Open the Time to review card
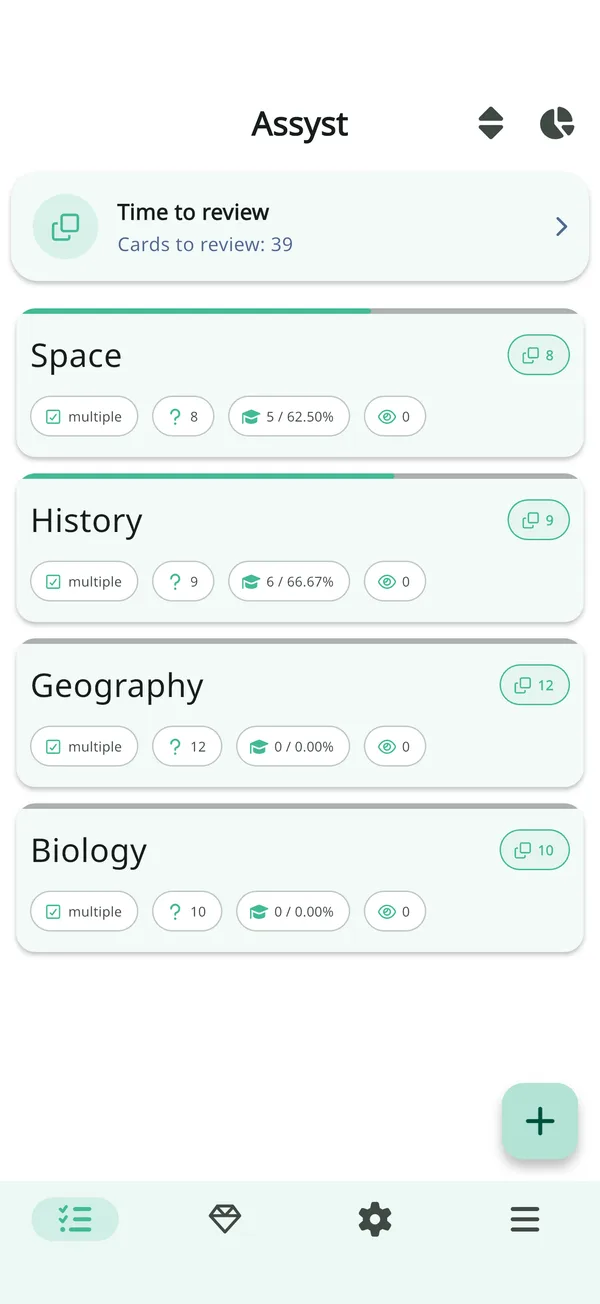The image size is (600, 1304). pos(300,227)
